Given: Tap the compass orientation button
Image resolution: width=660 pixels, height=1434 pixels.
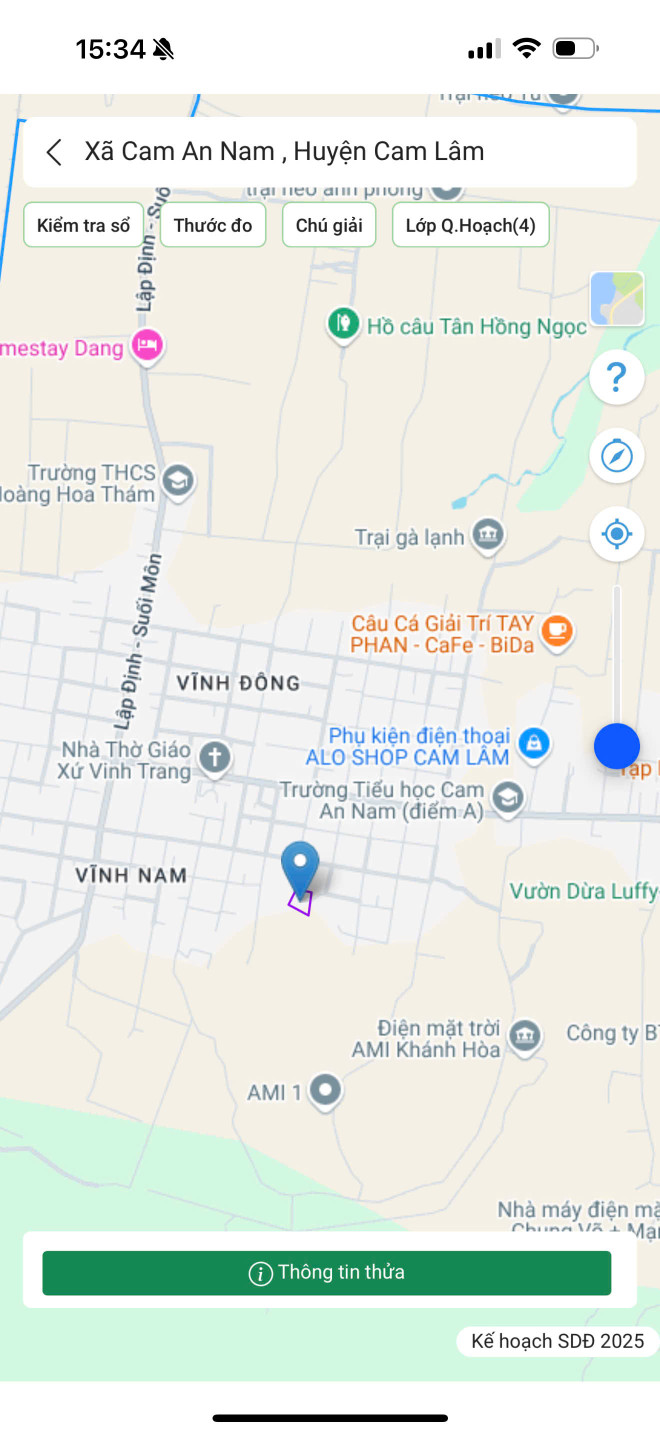Looking at the screenshot, I should tap(617, 456).
